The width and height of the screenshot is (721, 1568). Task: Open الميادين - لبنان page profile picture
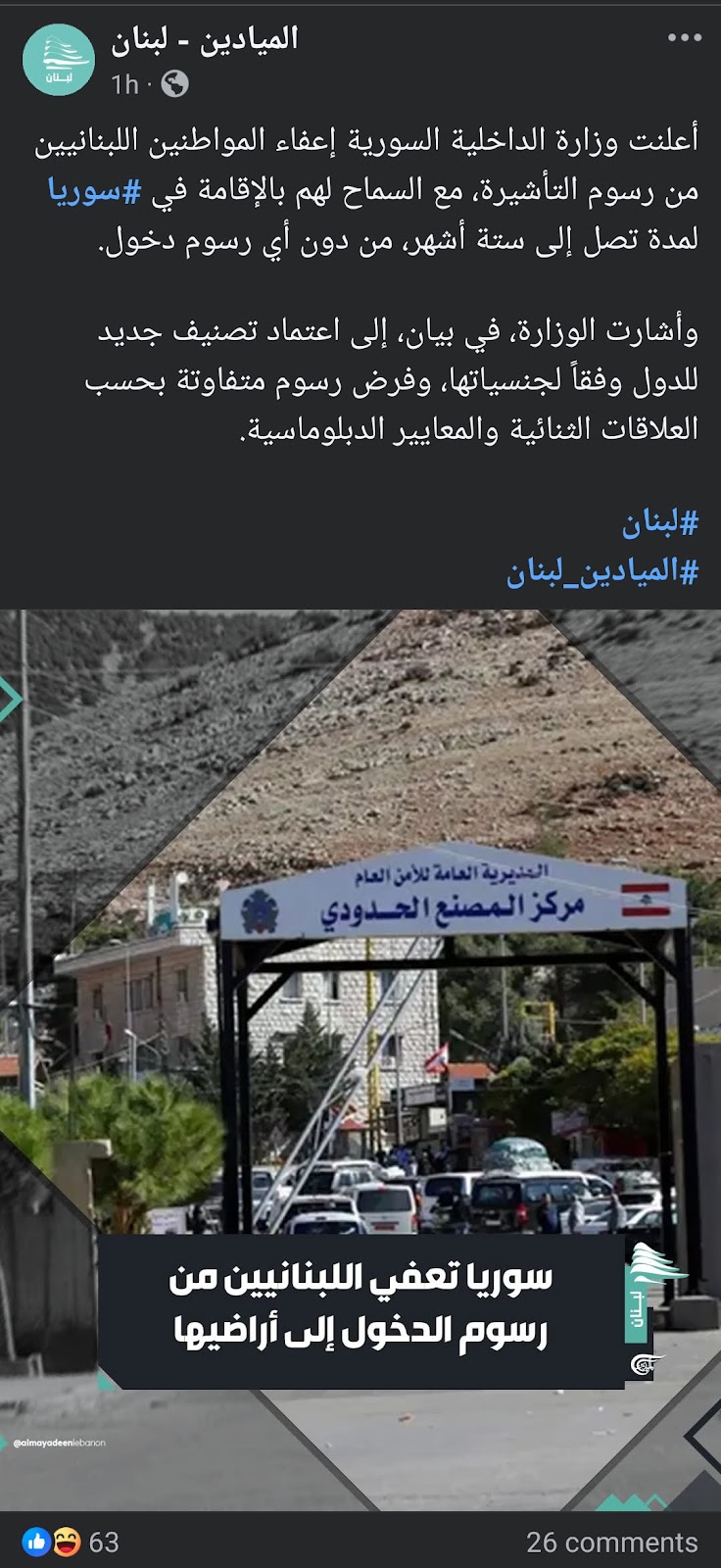tap(58, 61)
